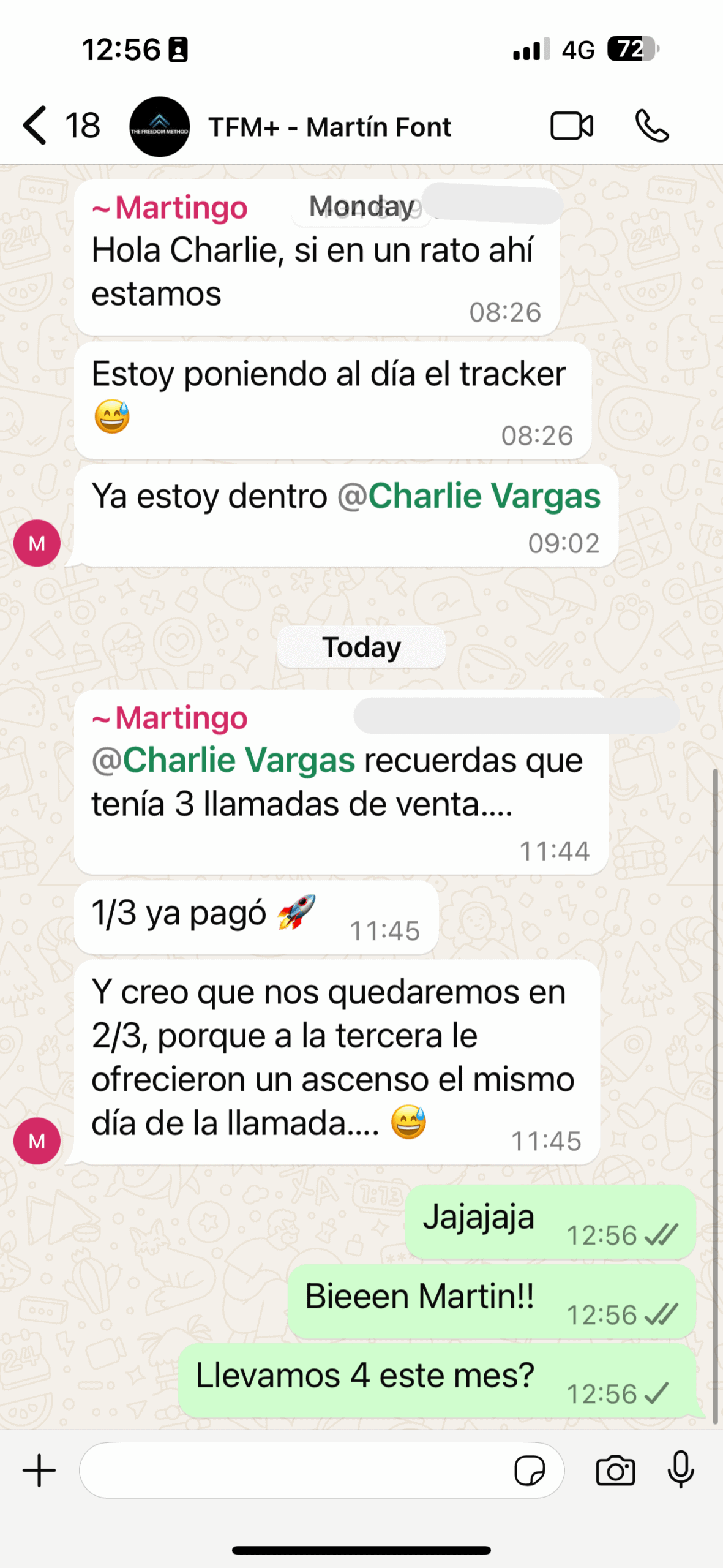Tap @Charlie Vargas mention in 'recuerdas que' message
723x1568 pixels.
click(224, 760)
